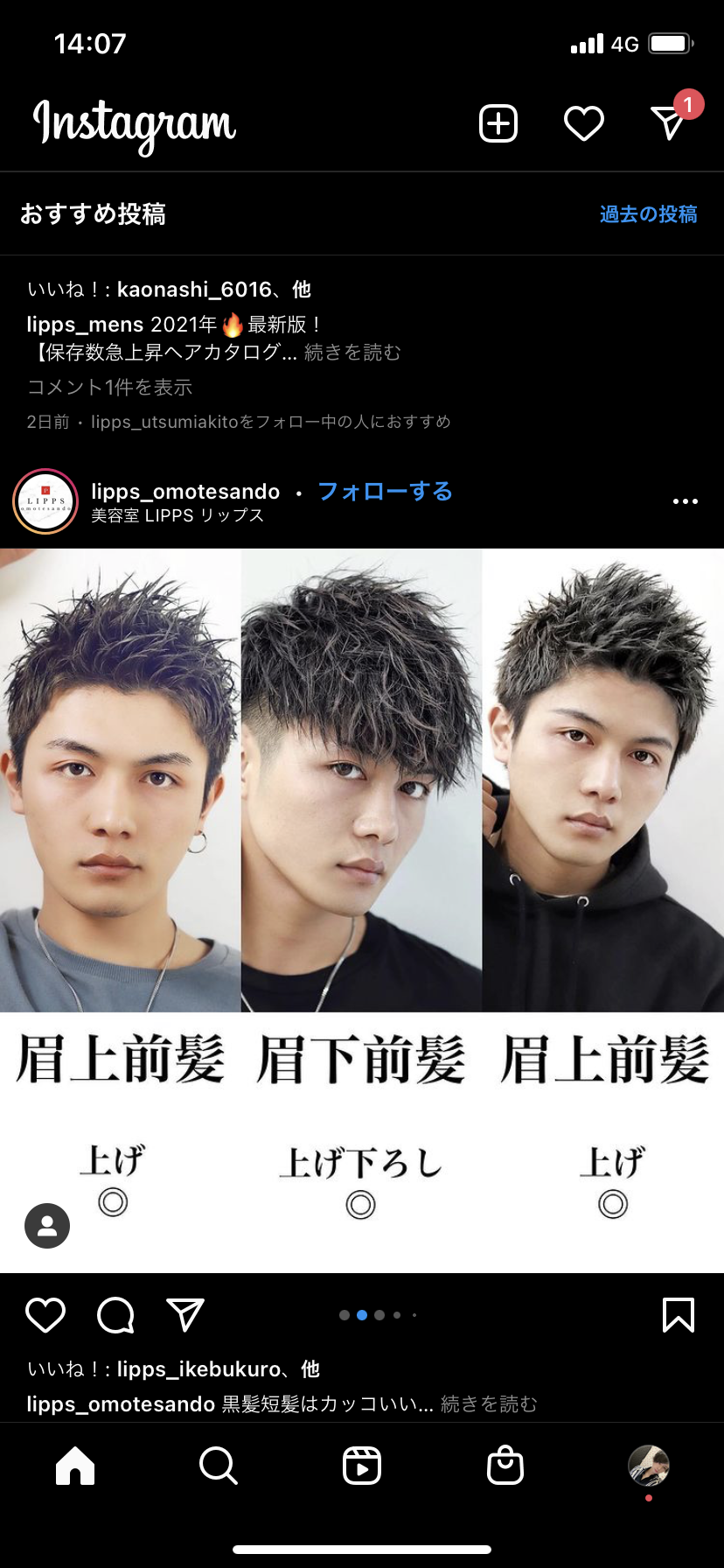Follow lipps_omotesando with フォローする

point(385,492)
